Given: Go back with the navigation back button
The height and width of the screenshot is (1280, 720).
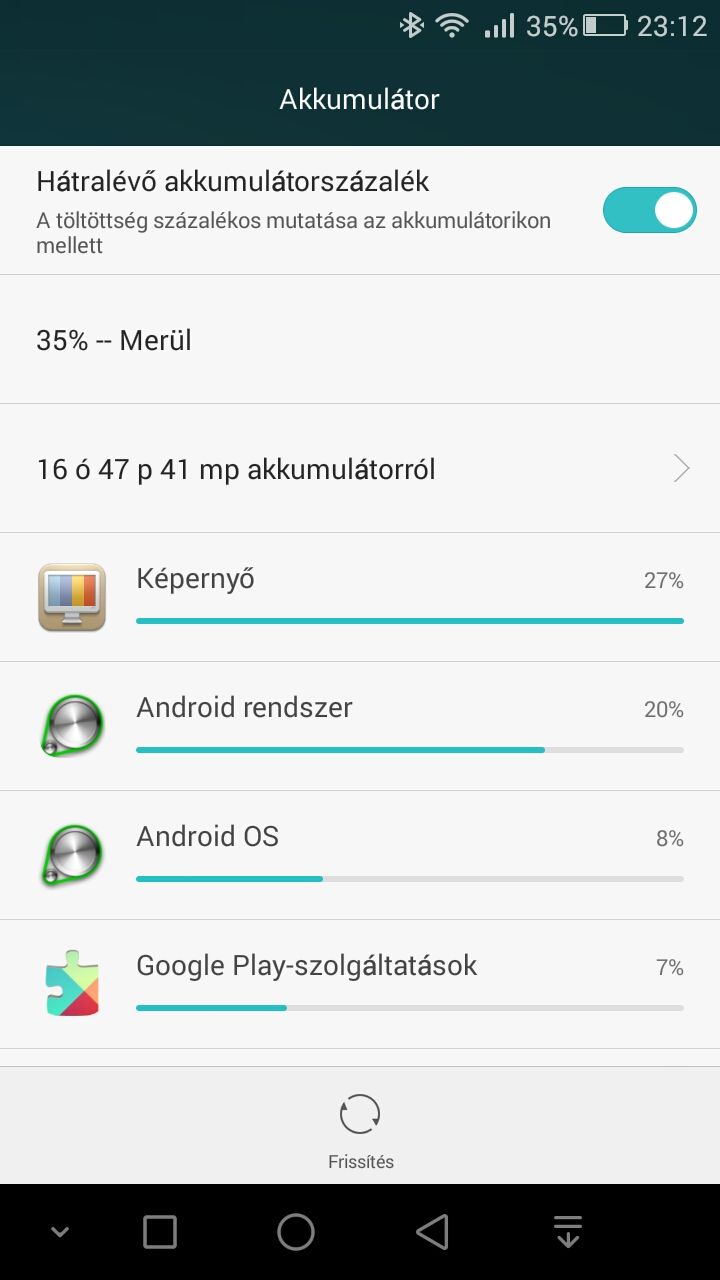Looking at the screenshot, I should (432, 1232).
